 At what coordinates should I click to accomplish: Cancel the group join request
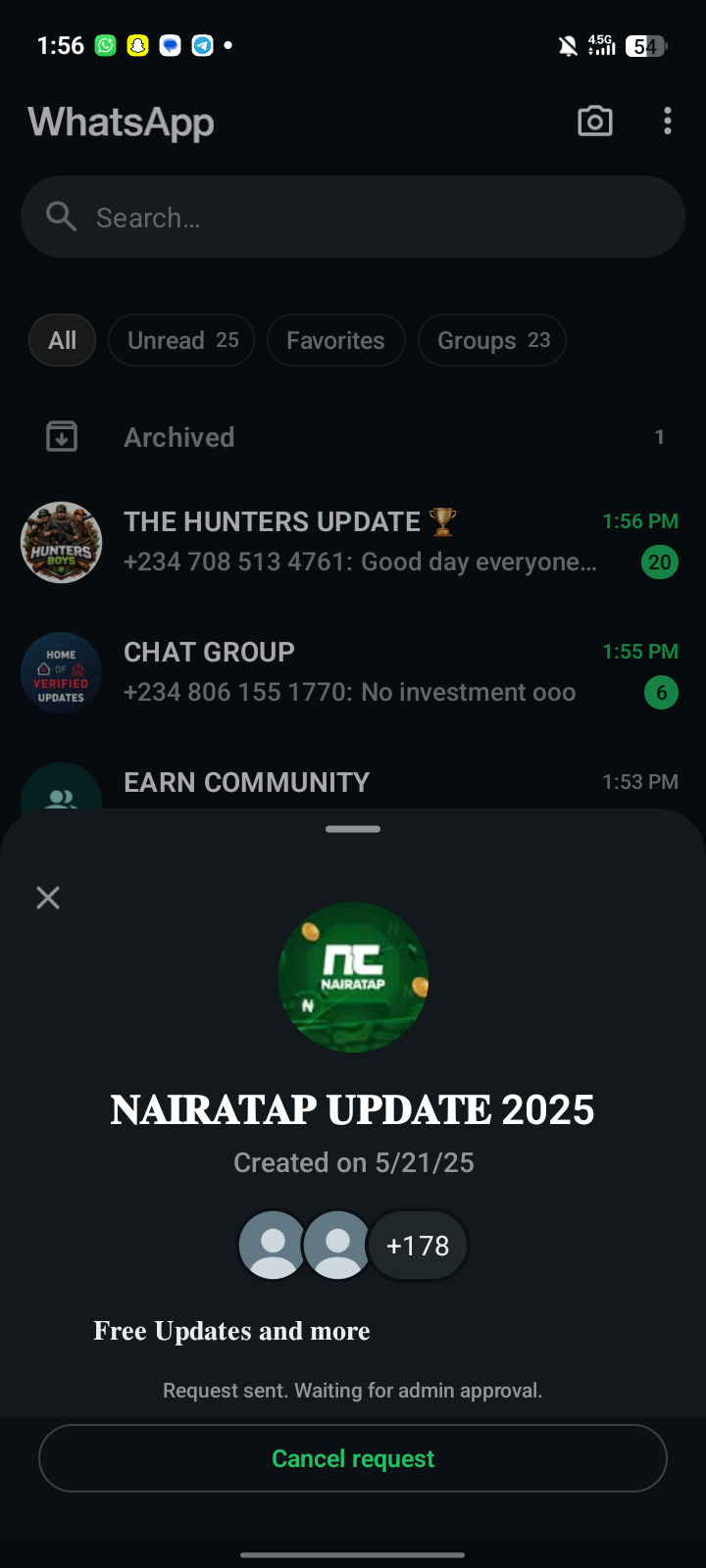pos(353,1458)
